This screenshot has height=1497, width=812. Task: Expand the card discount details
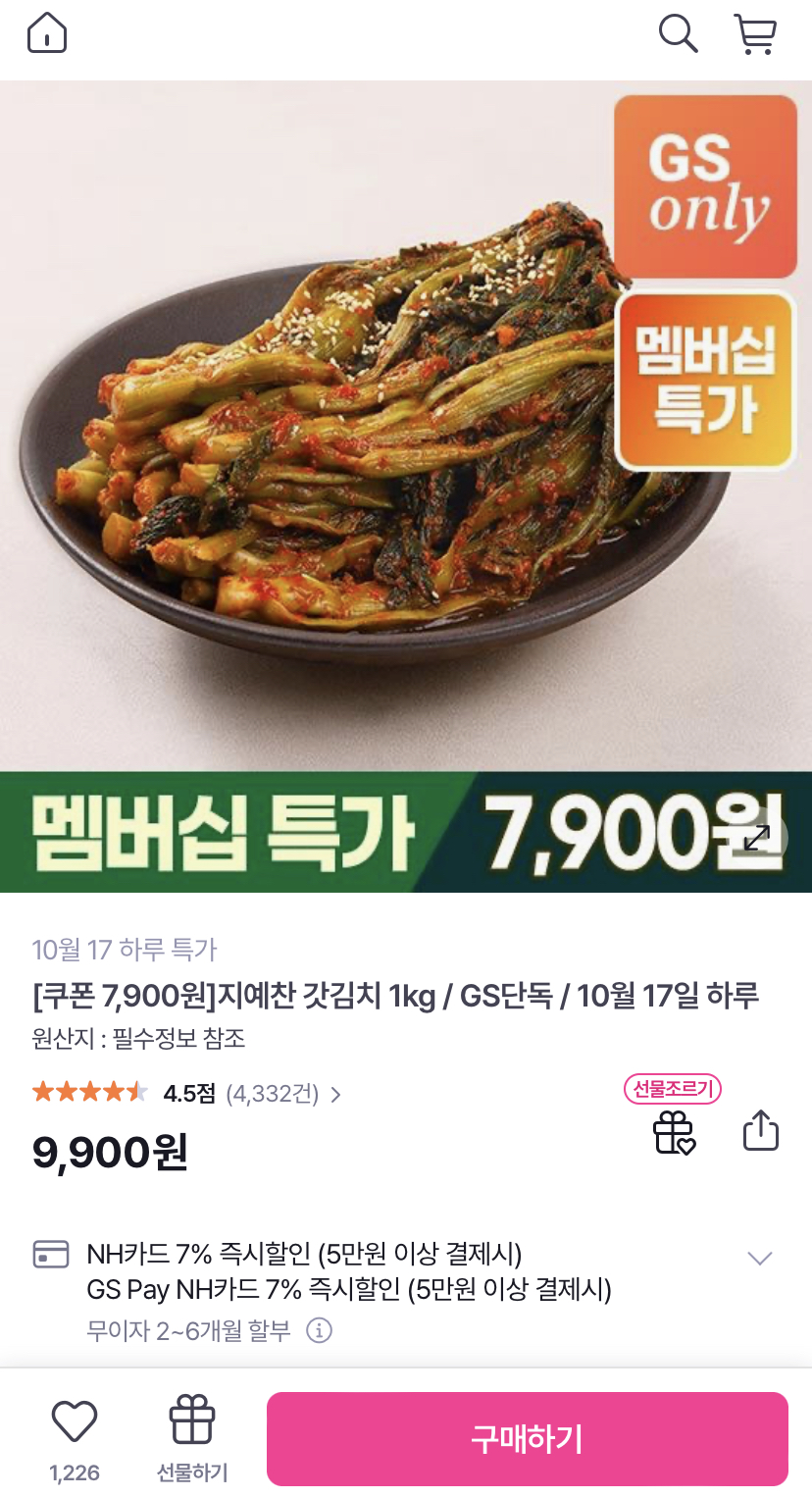[x=760, y=1258]
